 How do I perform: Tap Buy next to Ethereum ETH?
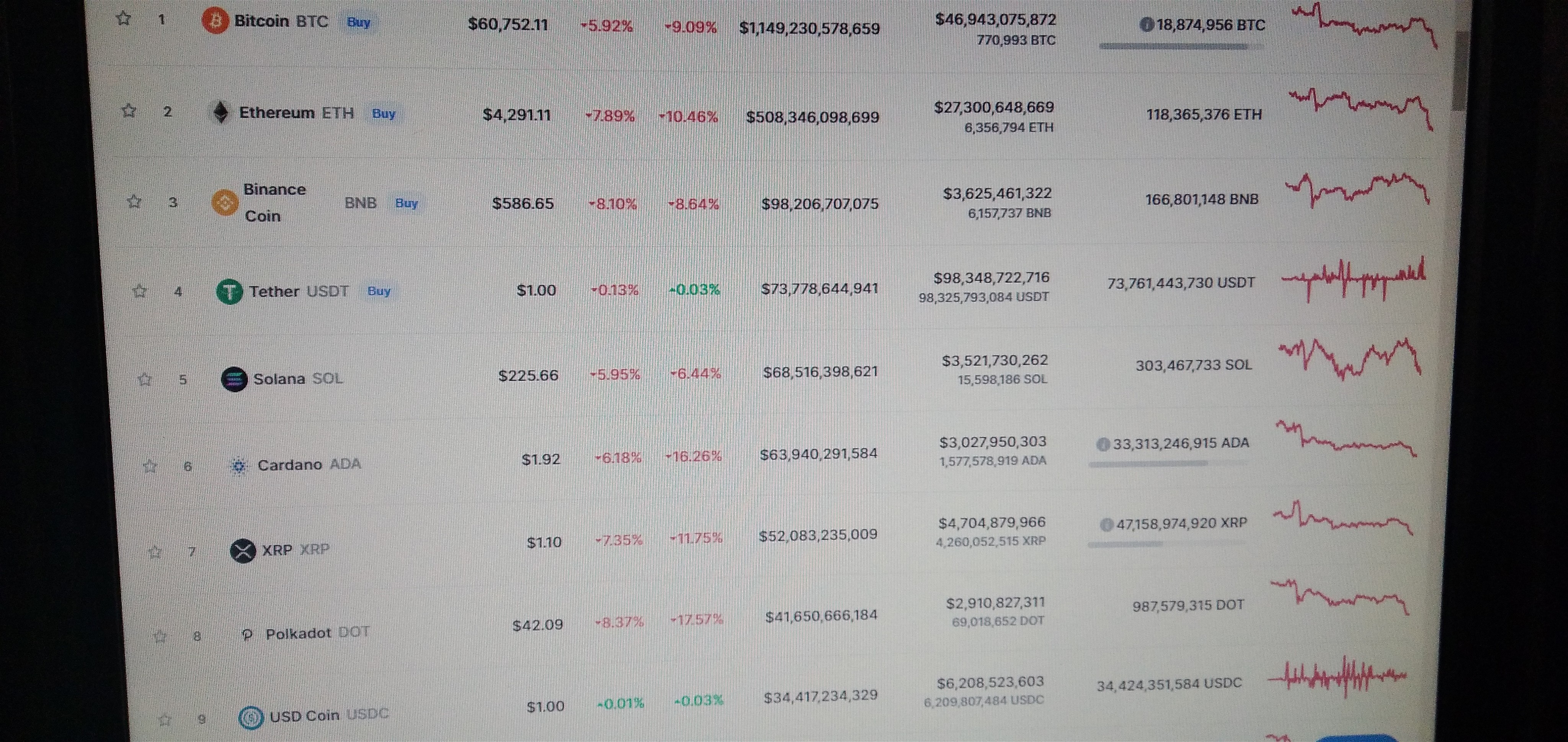pyautogui.click(x=384, y=113)
